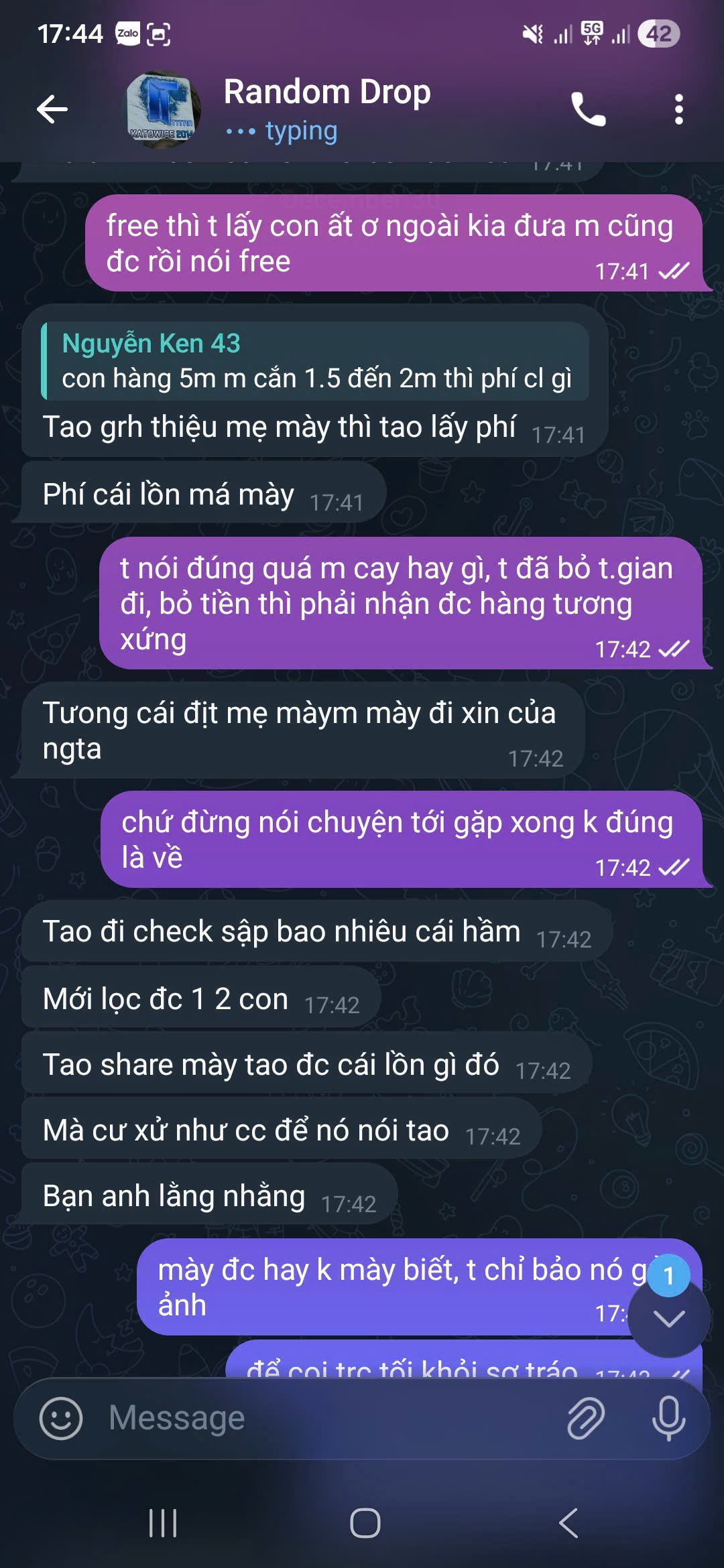This screenshot has height=1568, width=724.
Task: Focus the Message text field
Action: pyautogui.click(x=322, y=1418)
